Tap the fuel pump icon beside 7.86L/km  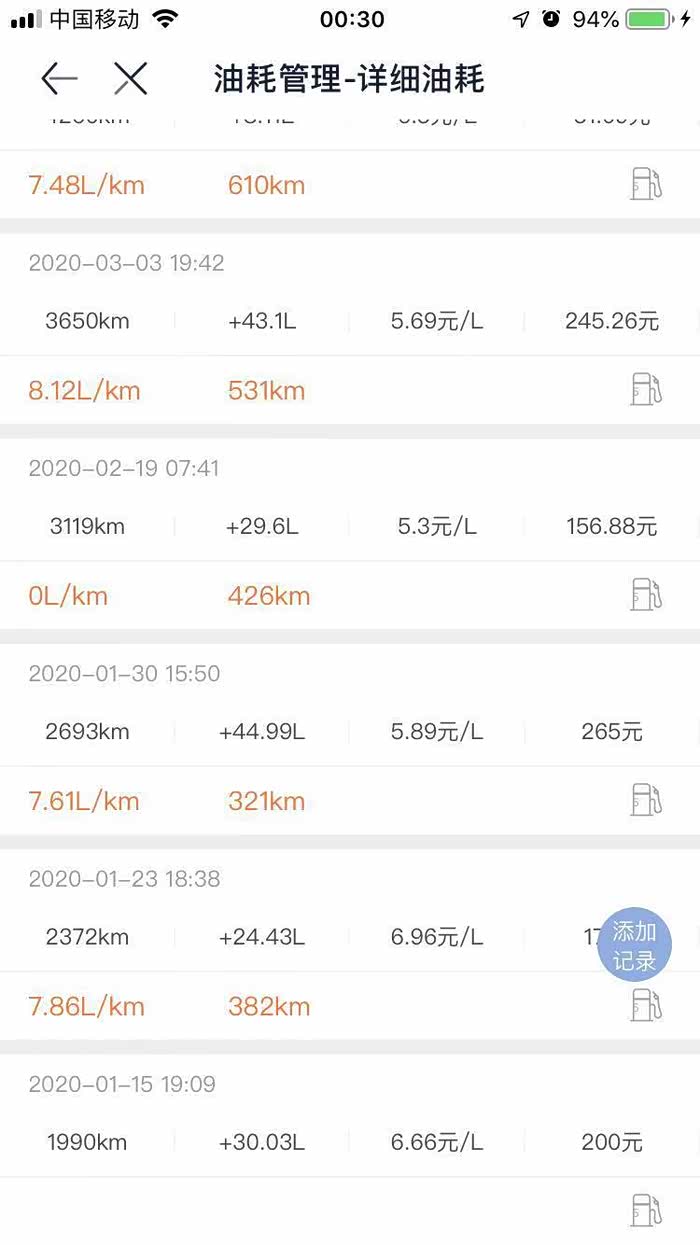[646, 1005]
